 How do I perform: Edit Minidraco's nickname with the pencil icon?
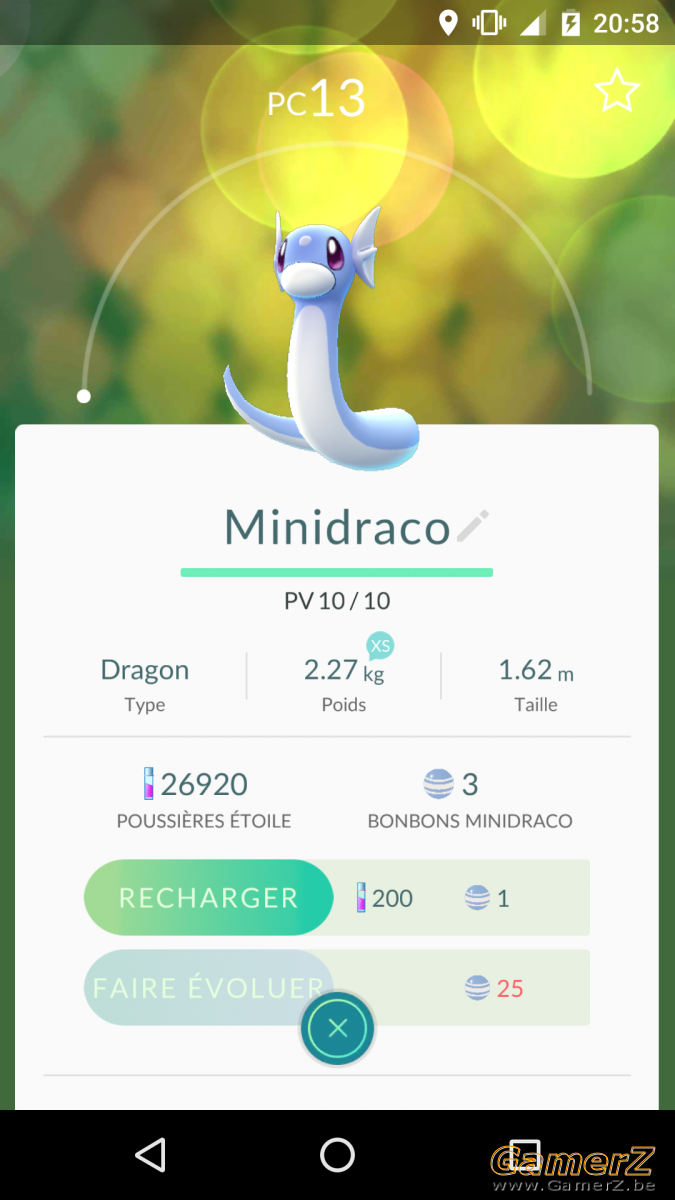pyautogui.click(x=473, y=526)
